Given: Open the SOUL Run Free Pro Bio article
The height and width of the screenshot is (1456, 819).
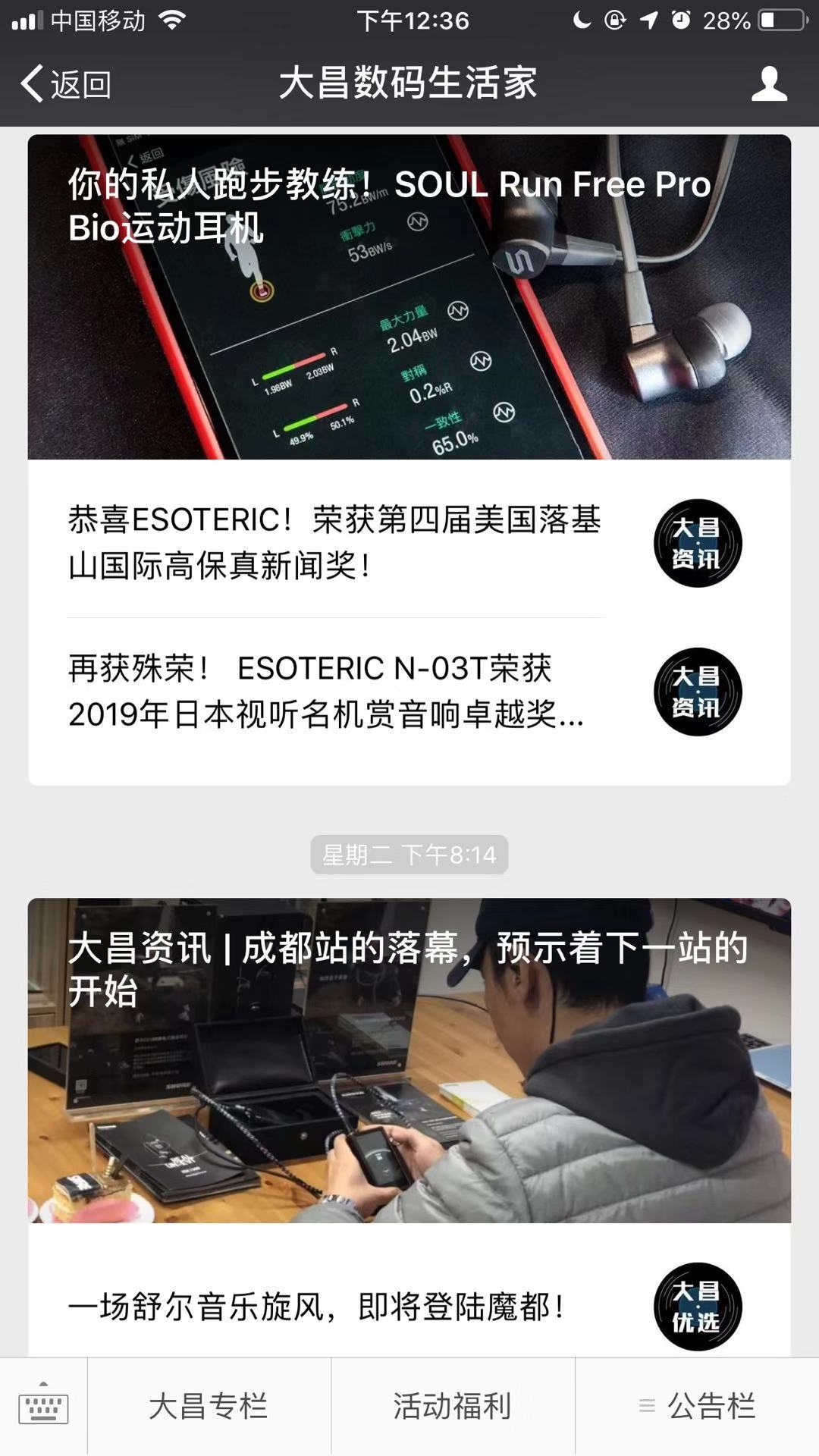Looking at the screenshot, I should (x=409, y=296).
